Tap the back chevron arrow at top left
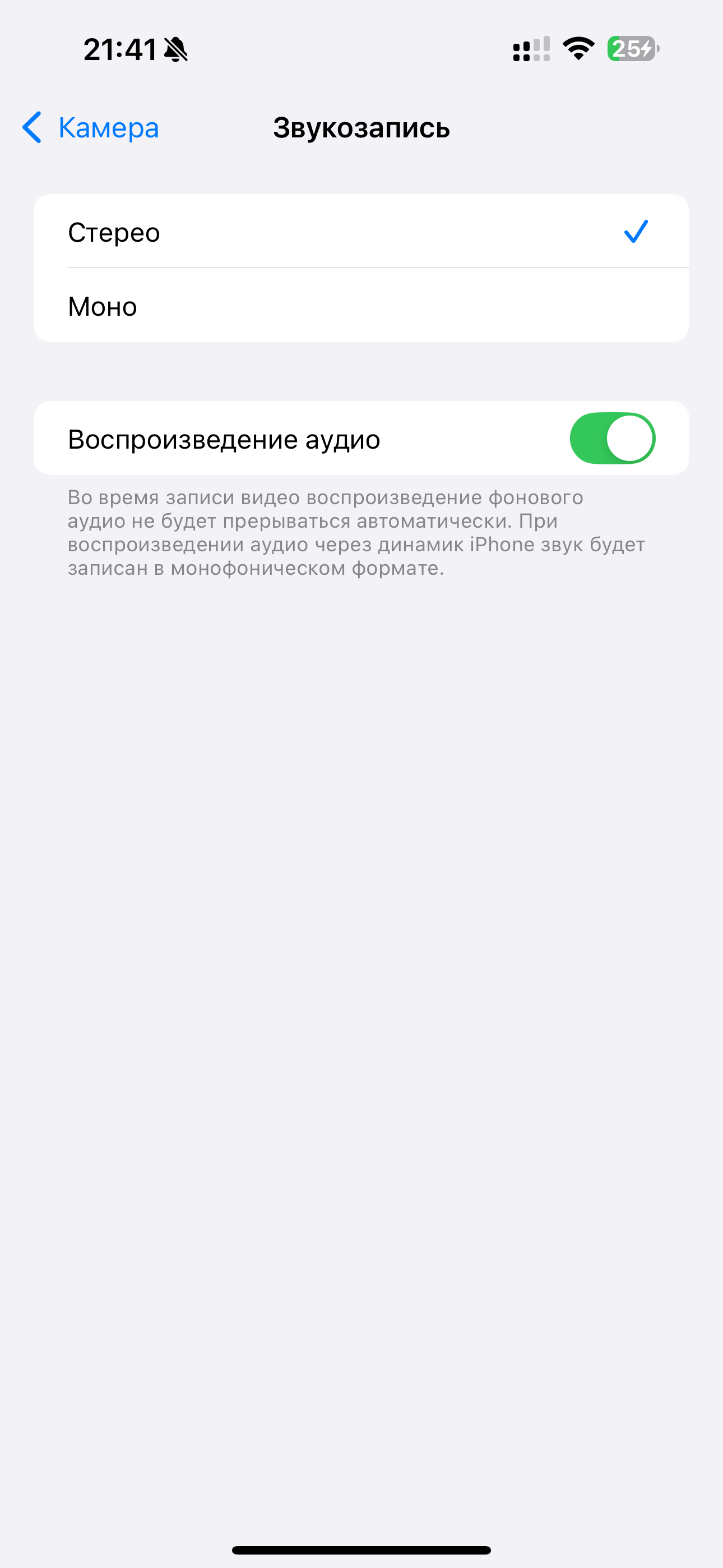Screen dimensions: 723x1568 point(31,128)
